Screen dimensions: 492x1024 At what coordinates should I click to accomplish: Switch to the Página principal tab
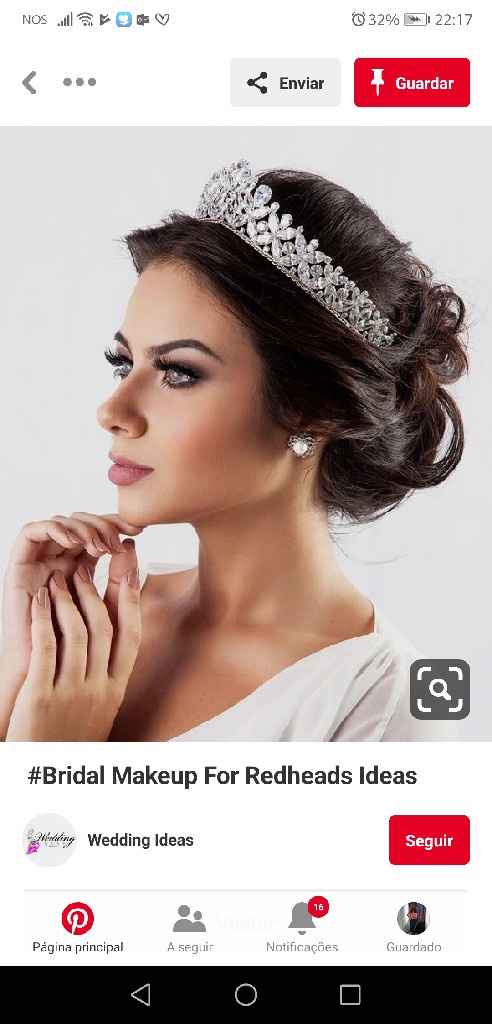click(78, 927)
